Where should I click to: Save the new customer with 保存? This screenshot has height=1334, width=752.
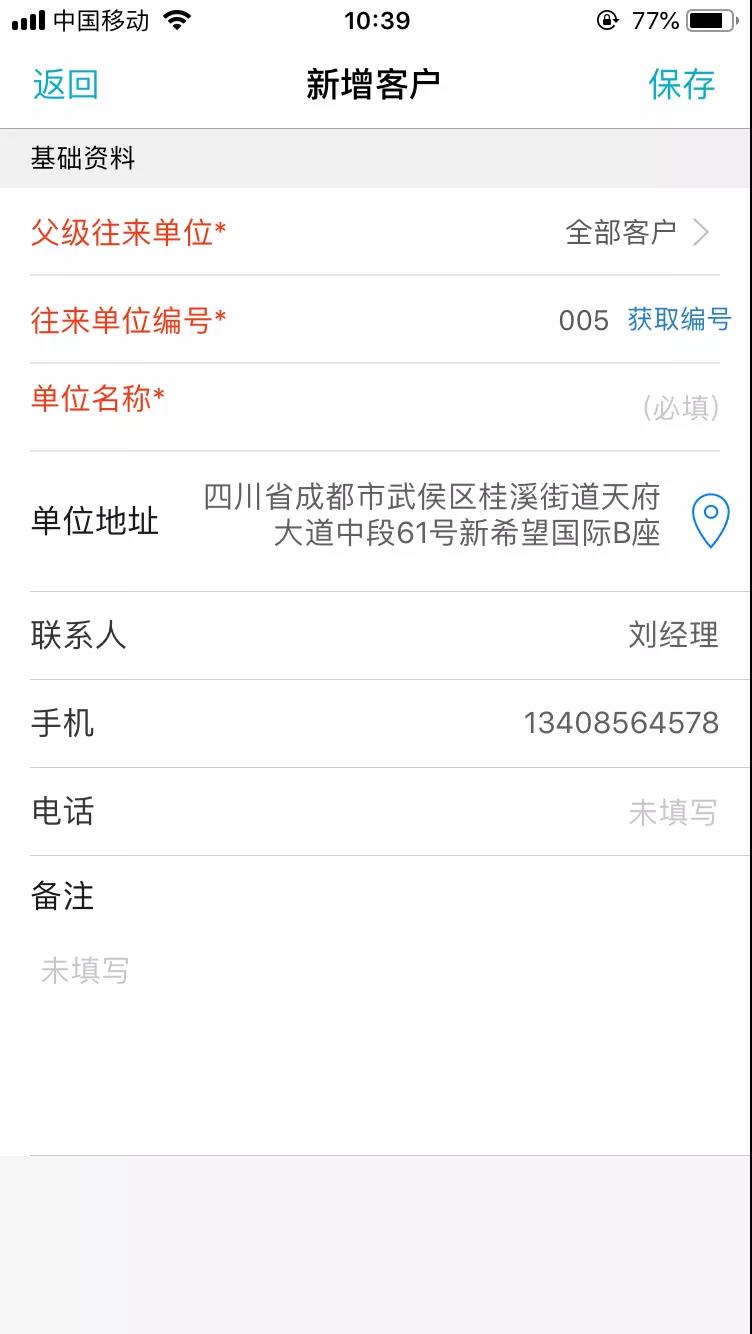(x=682, y=85)
